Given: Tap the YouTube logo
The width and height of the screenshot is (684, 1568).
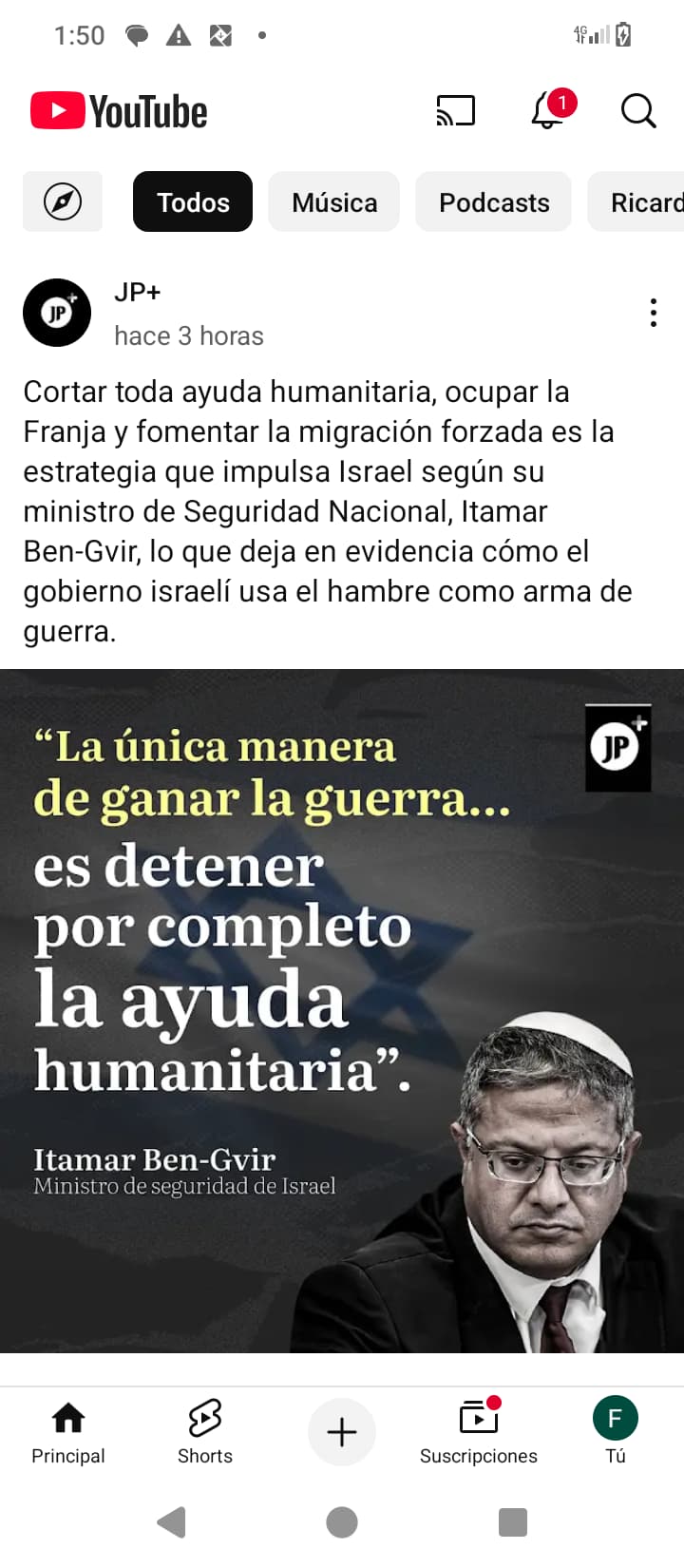Looking at the screenshot, I should pos(119,111).
